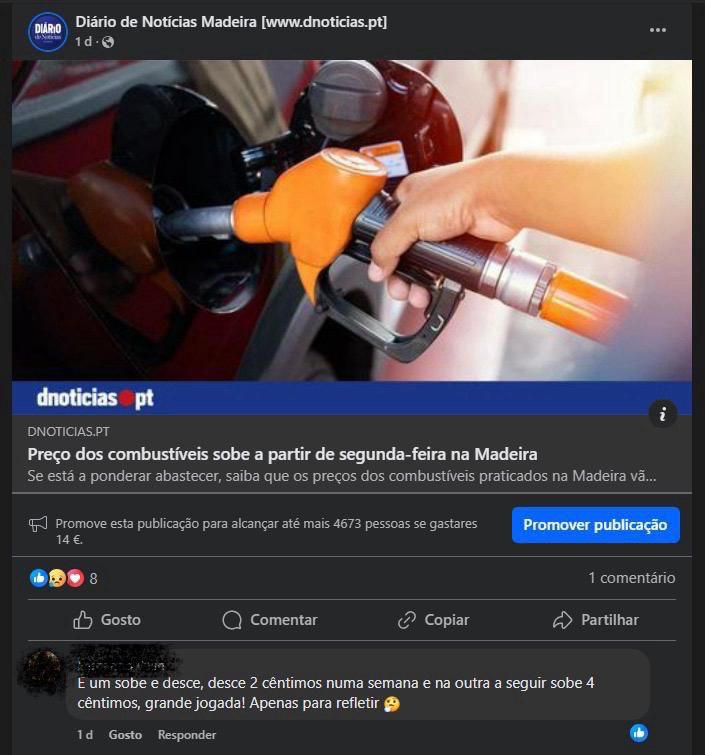Show link information via the i icon

tap(662, 414)
